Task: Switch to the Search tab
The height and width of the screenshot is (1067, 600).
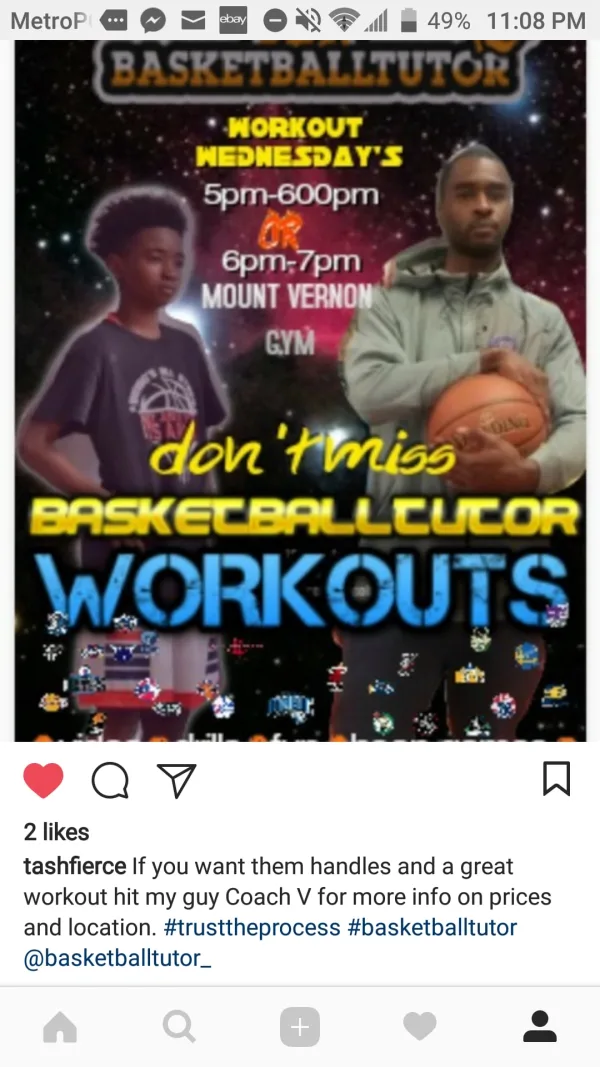Action: (x=179, y=1026)
